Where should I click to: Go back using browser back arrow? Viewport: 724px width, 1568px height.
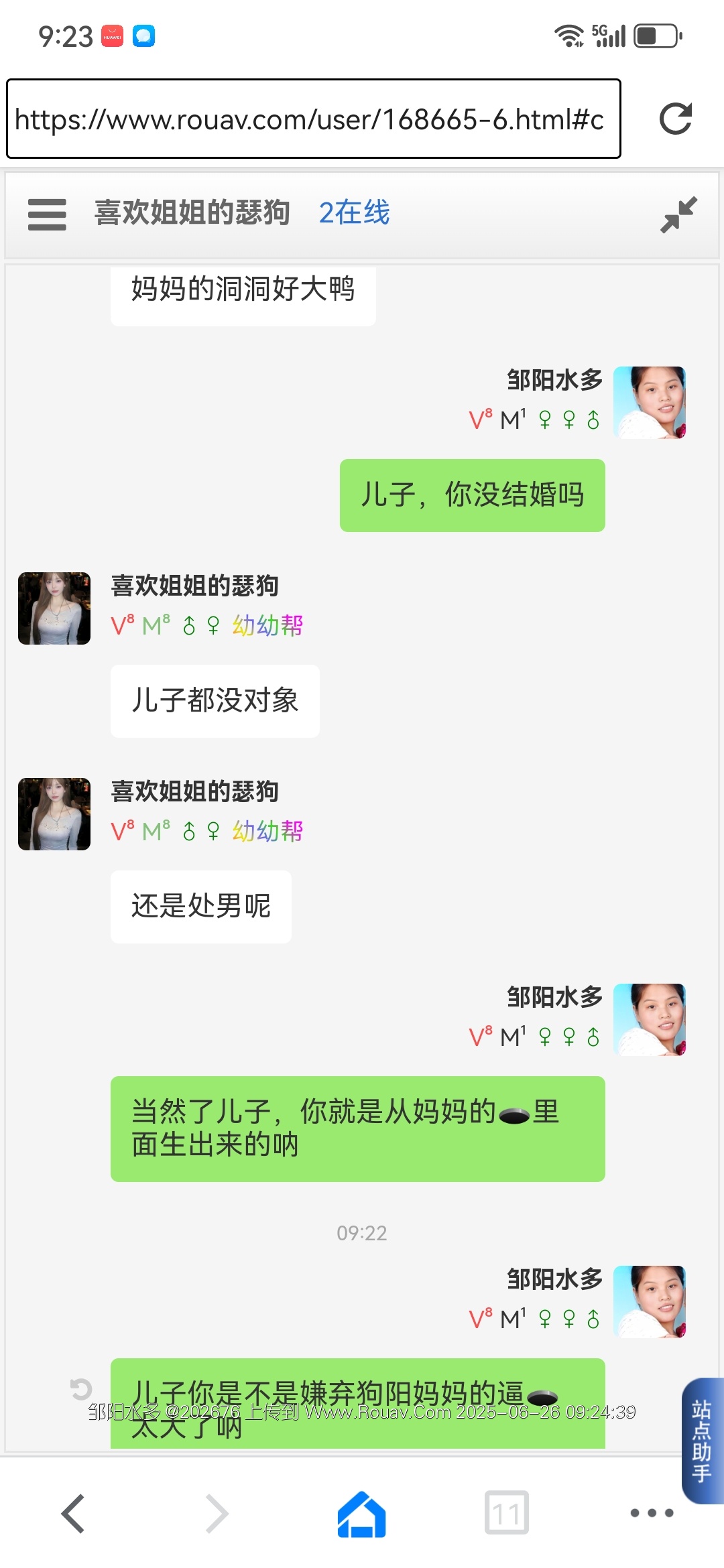click(x=72, y=1513)
